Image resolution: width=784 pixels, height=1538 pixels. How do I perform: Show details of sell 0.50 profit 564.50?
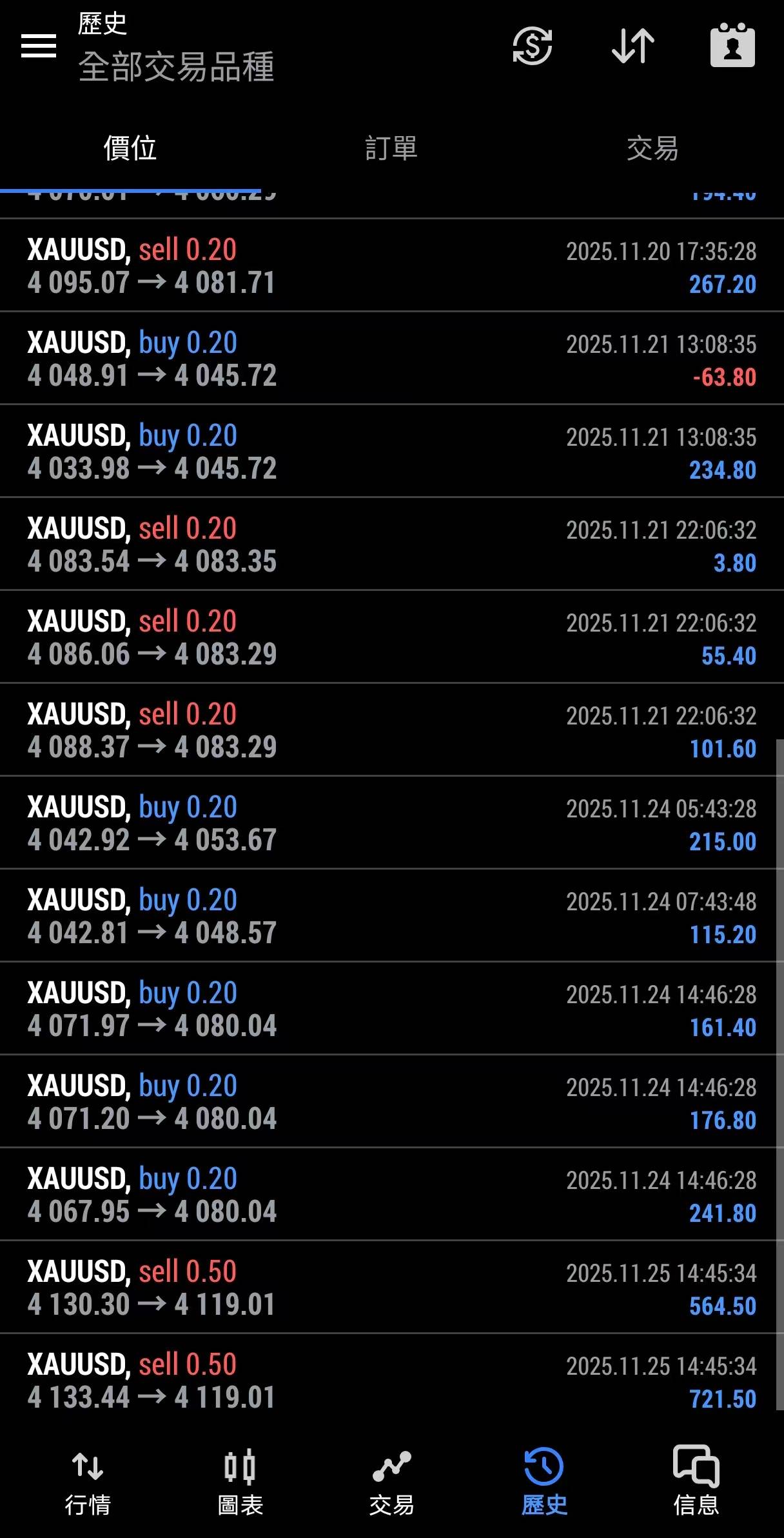(x=391, y=1288)
